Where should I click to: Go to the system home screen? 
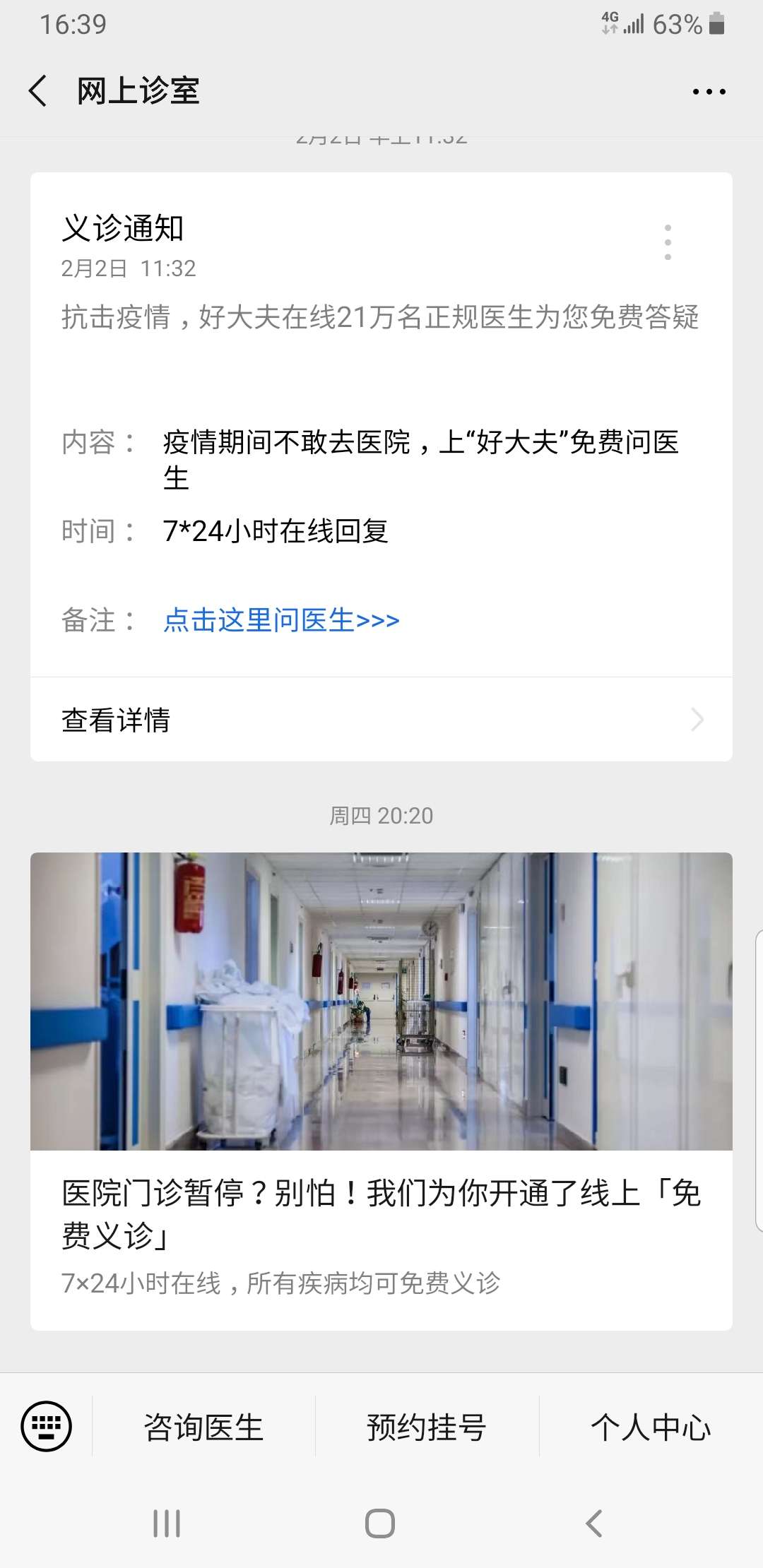point(380,1524)
